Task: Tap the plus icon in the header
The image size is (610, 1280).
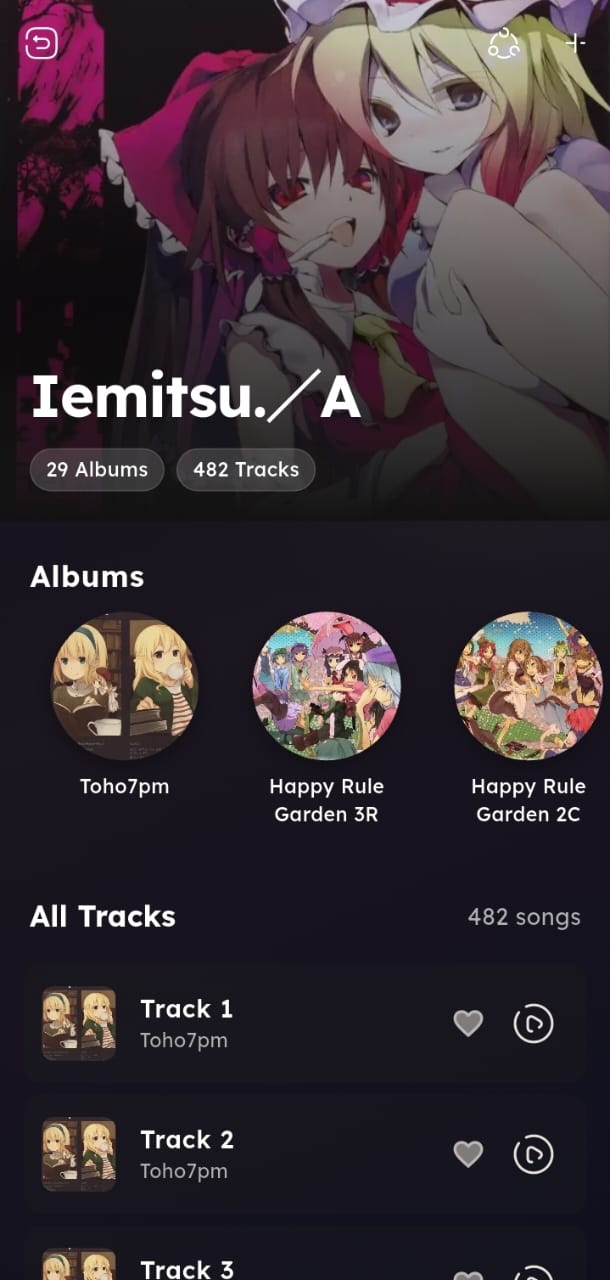Action: click(575, 43)
